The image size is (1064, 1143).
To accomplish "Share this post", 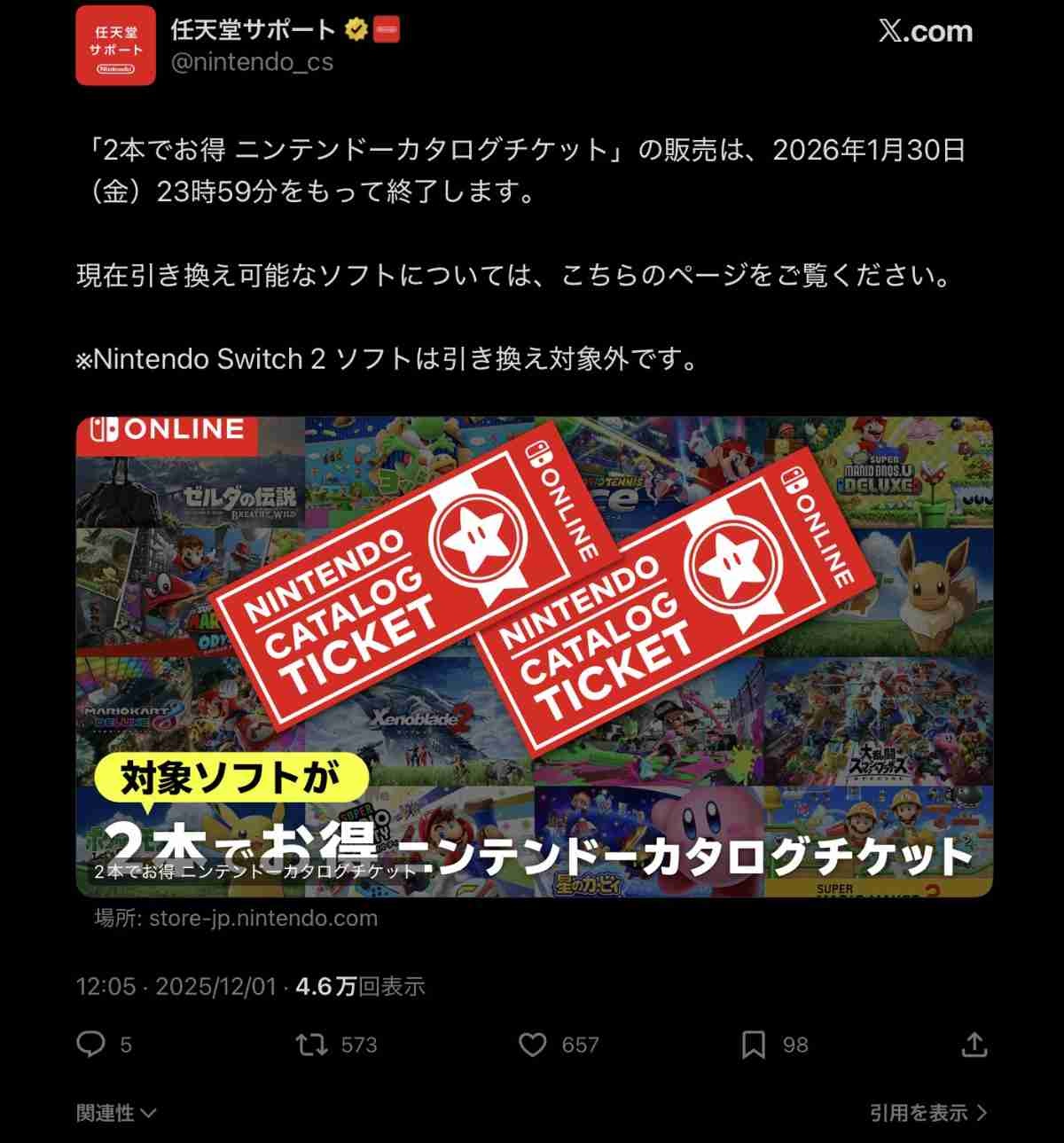I will [x=974, y=1045].
